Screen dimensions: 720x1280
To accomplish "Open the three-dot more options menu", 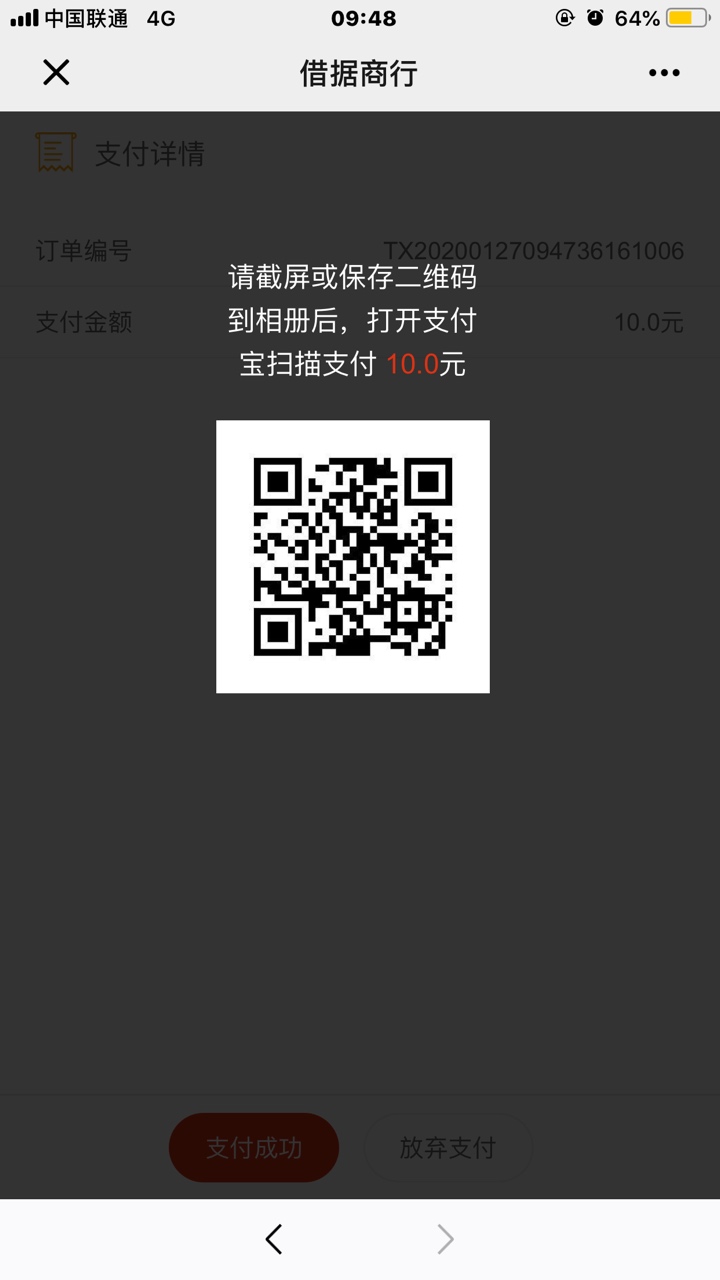I will (x=664, y=73).
